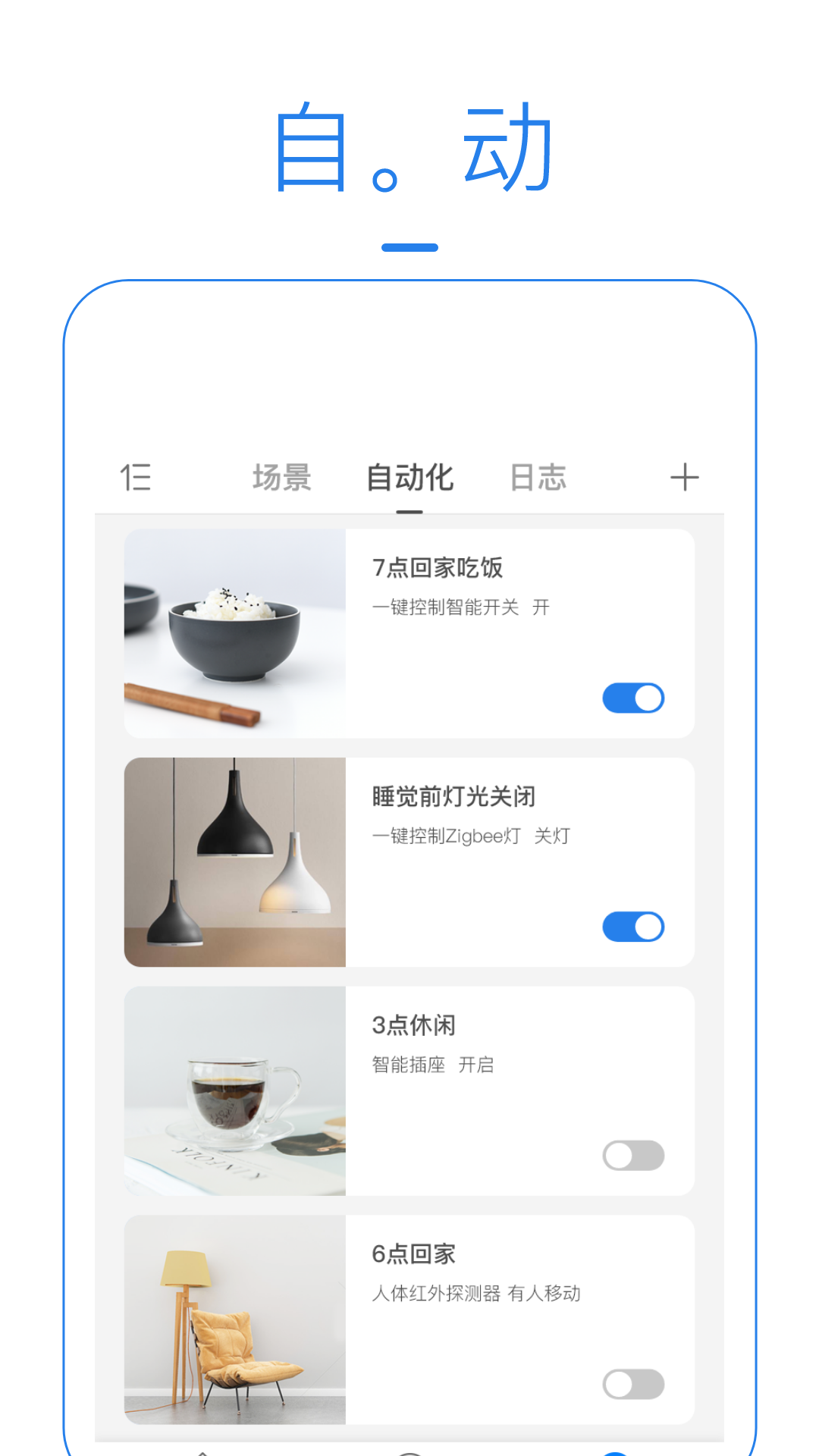Open the 日志 tab
Screen dimensions: 819x1456
536,477
